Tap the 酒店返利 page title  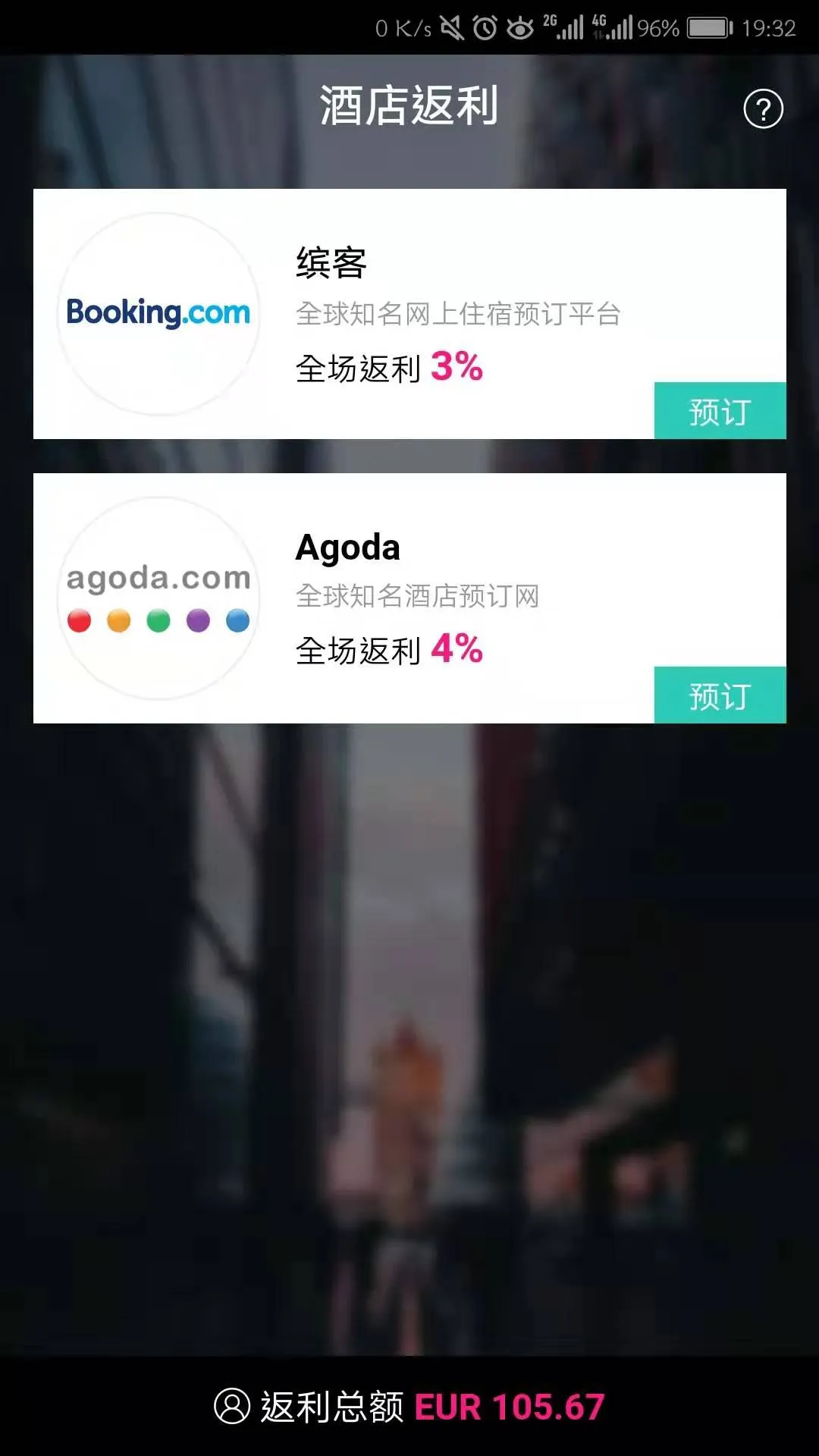pos(409,108)
